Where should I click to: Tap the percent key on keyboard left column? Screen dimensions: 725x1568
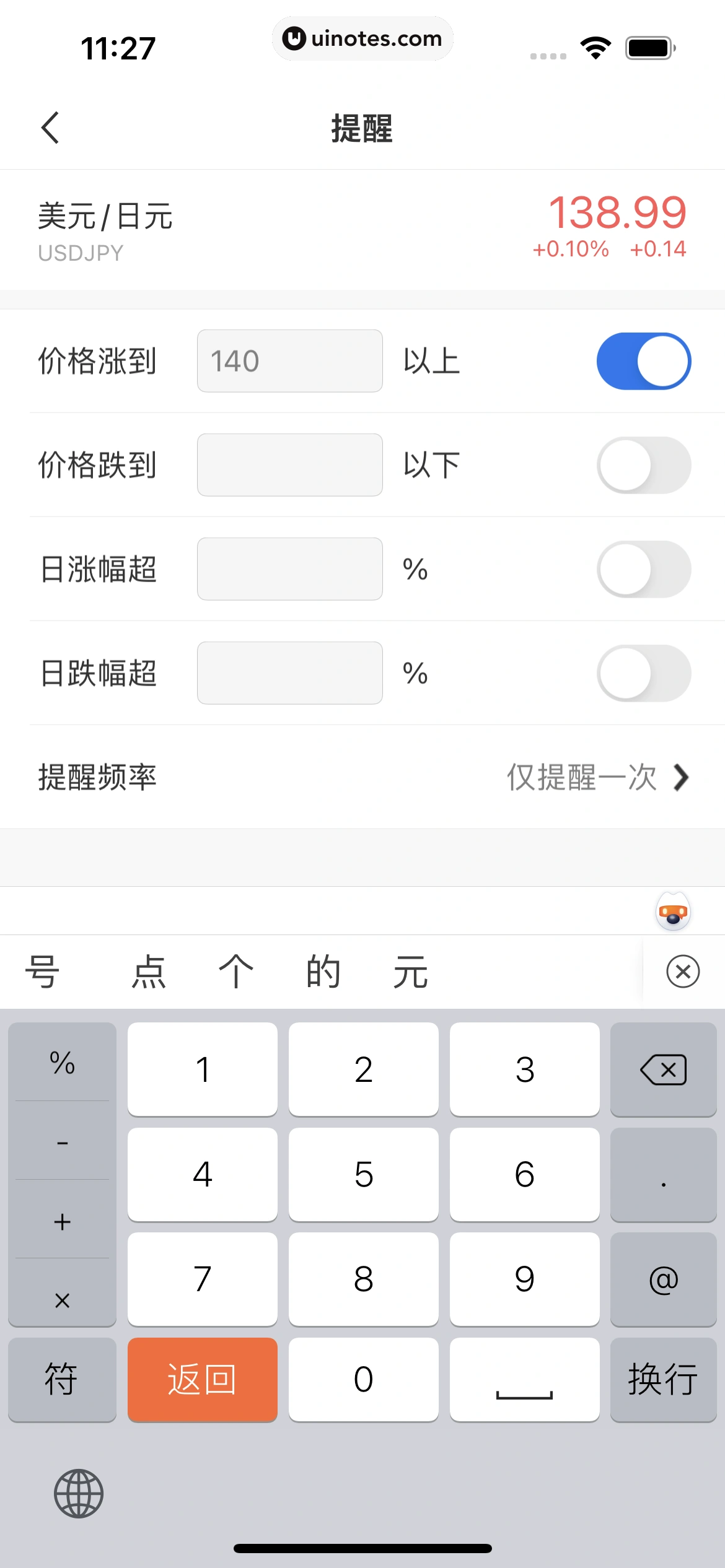(x=61, y=1063)
